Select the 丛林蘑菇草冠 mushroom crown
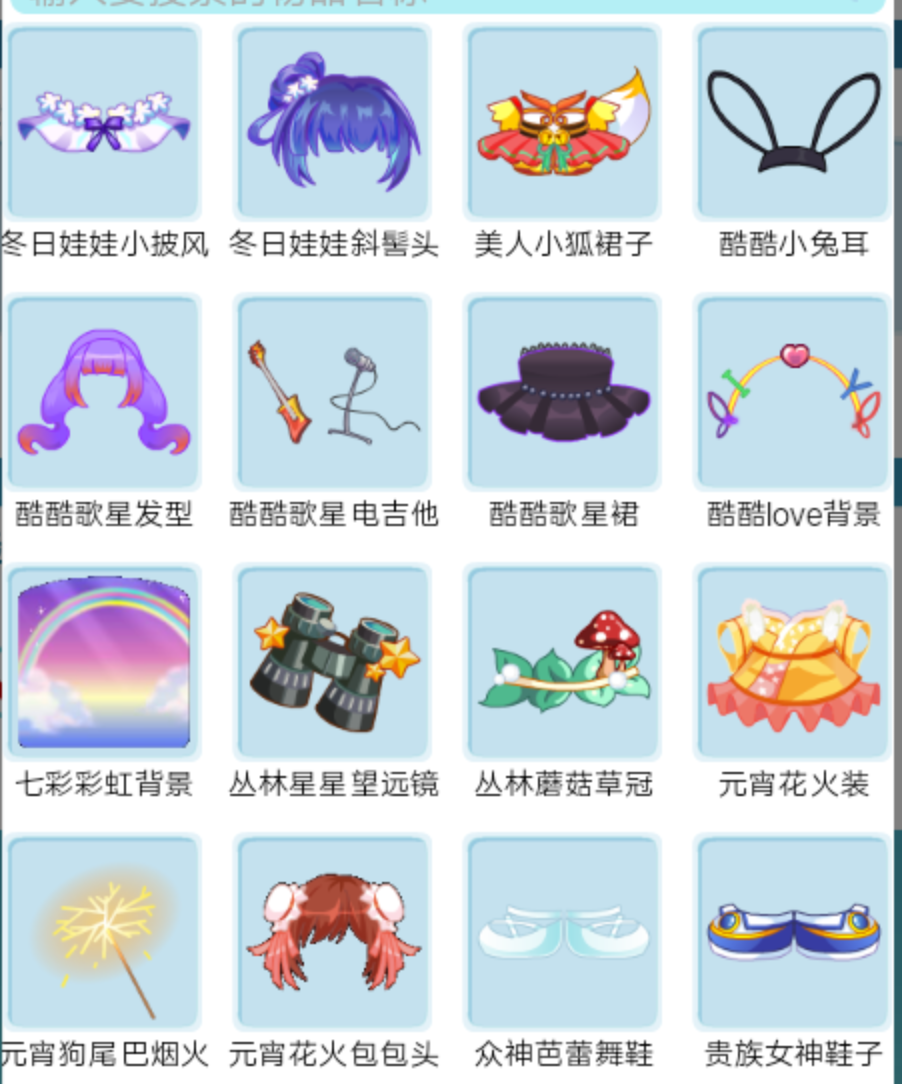The height and width of the screenshot is (1084, 902). 563,663
